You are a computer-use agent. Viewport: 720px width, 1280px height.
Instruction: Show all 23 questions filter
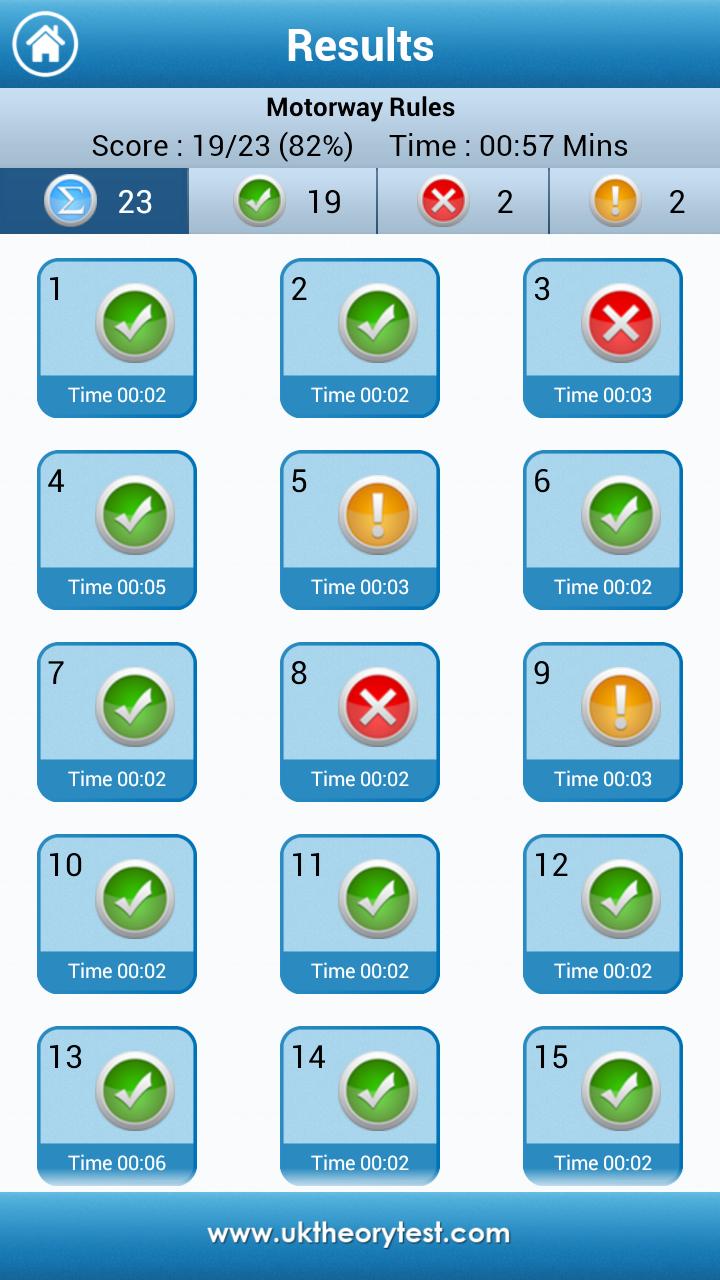point(94,201)
